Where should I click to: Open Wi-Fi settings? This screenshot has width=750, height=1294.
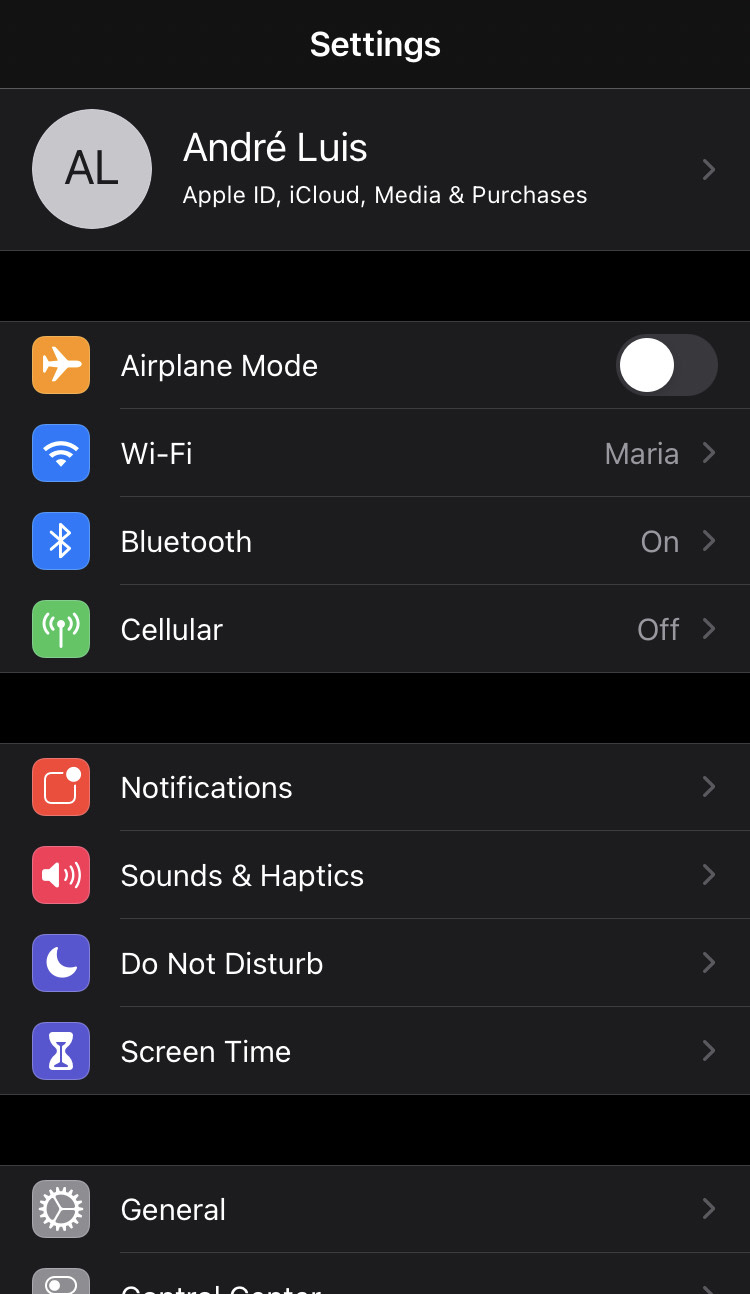[x=375, y=453]
